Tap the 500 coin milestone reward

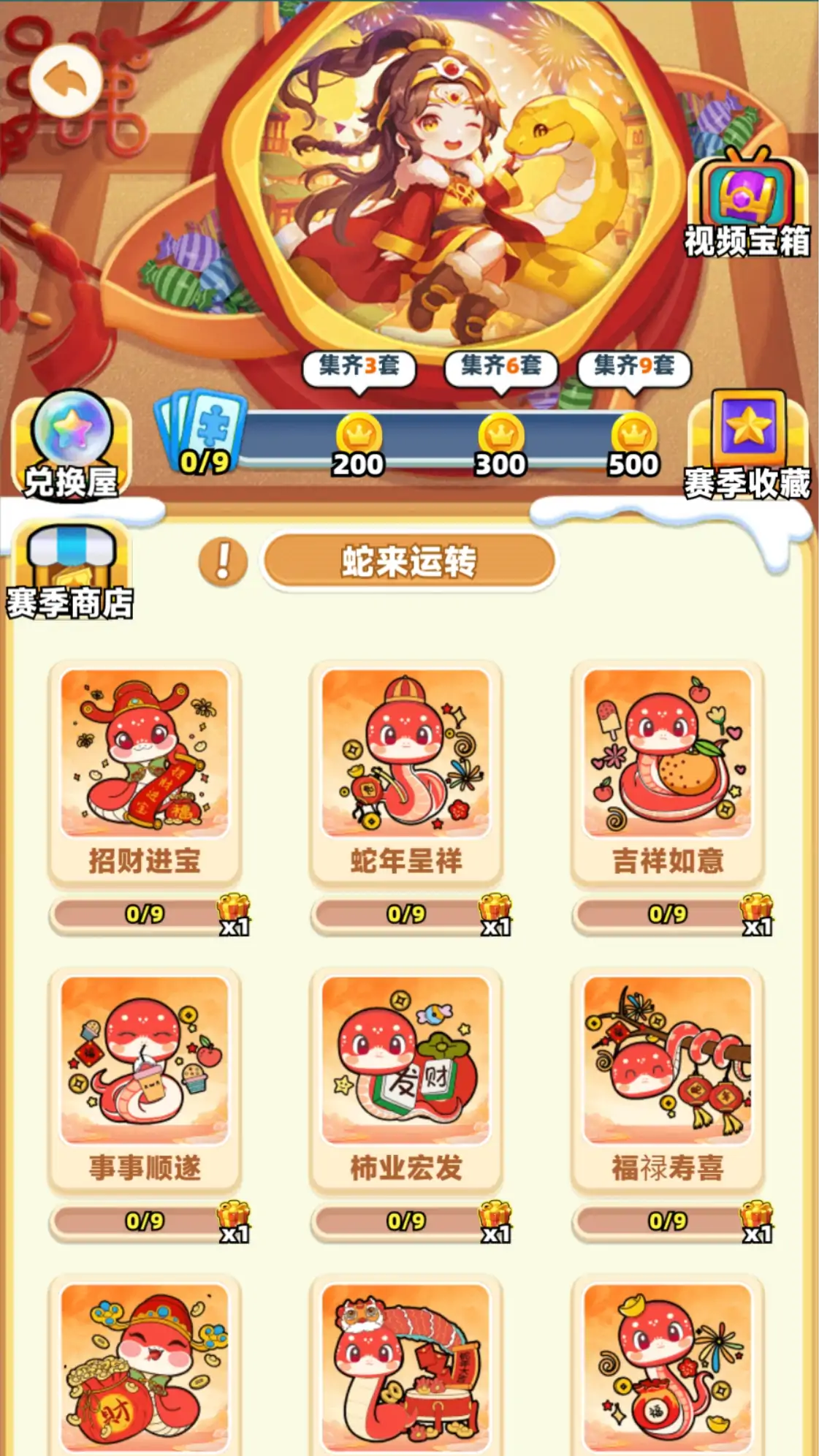click(x=633, y=442)
